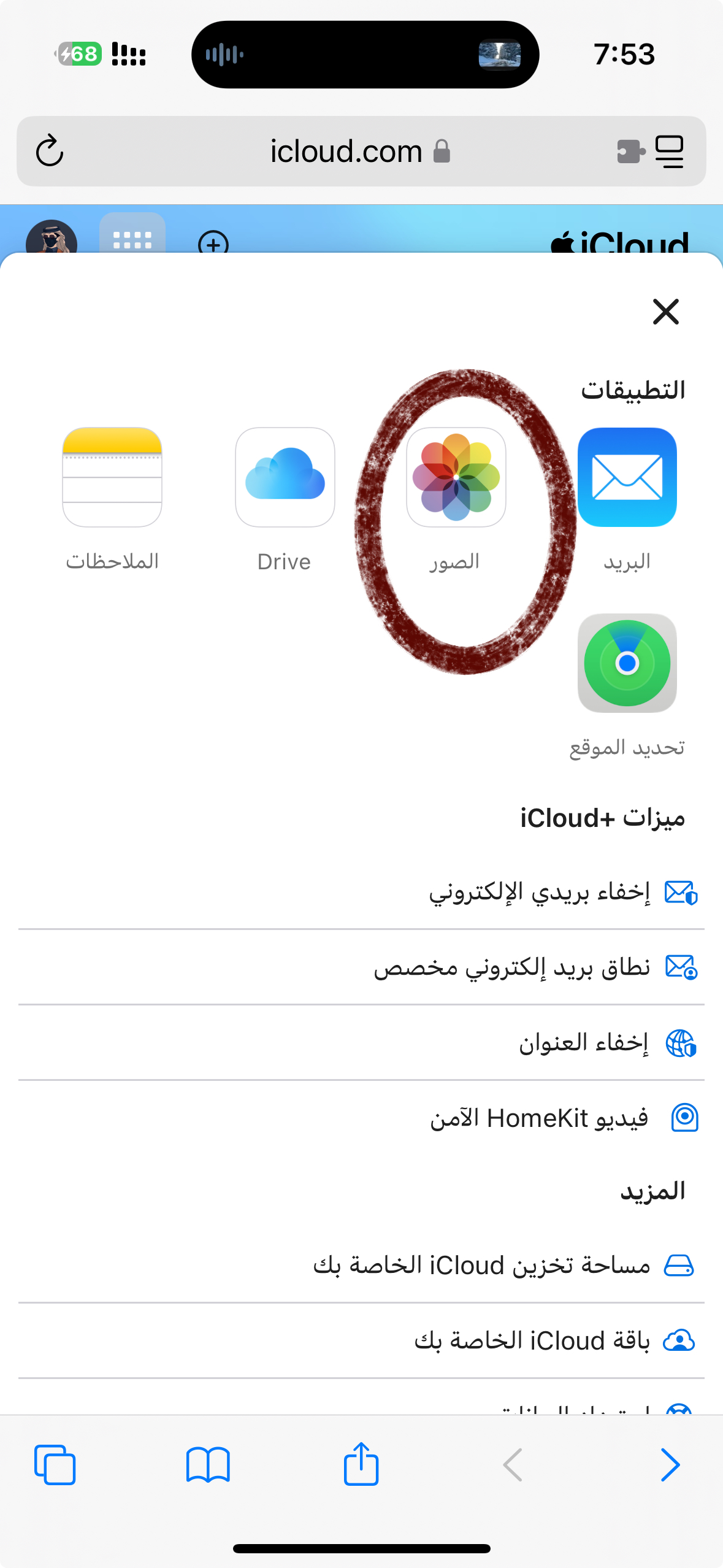Tap the icloud.com address bar
This screenshot has width=723, height=1568.
(346, 151)
